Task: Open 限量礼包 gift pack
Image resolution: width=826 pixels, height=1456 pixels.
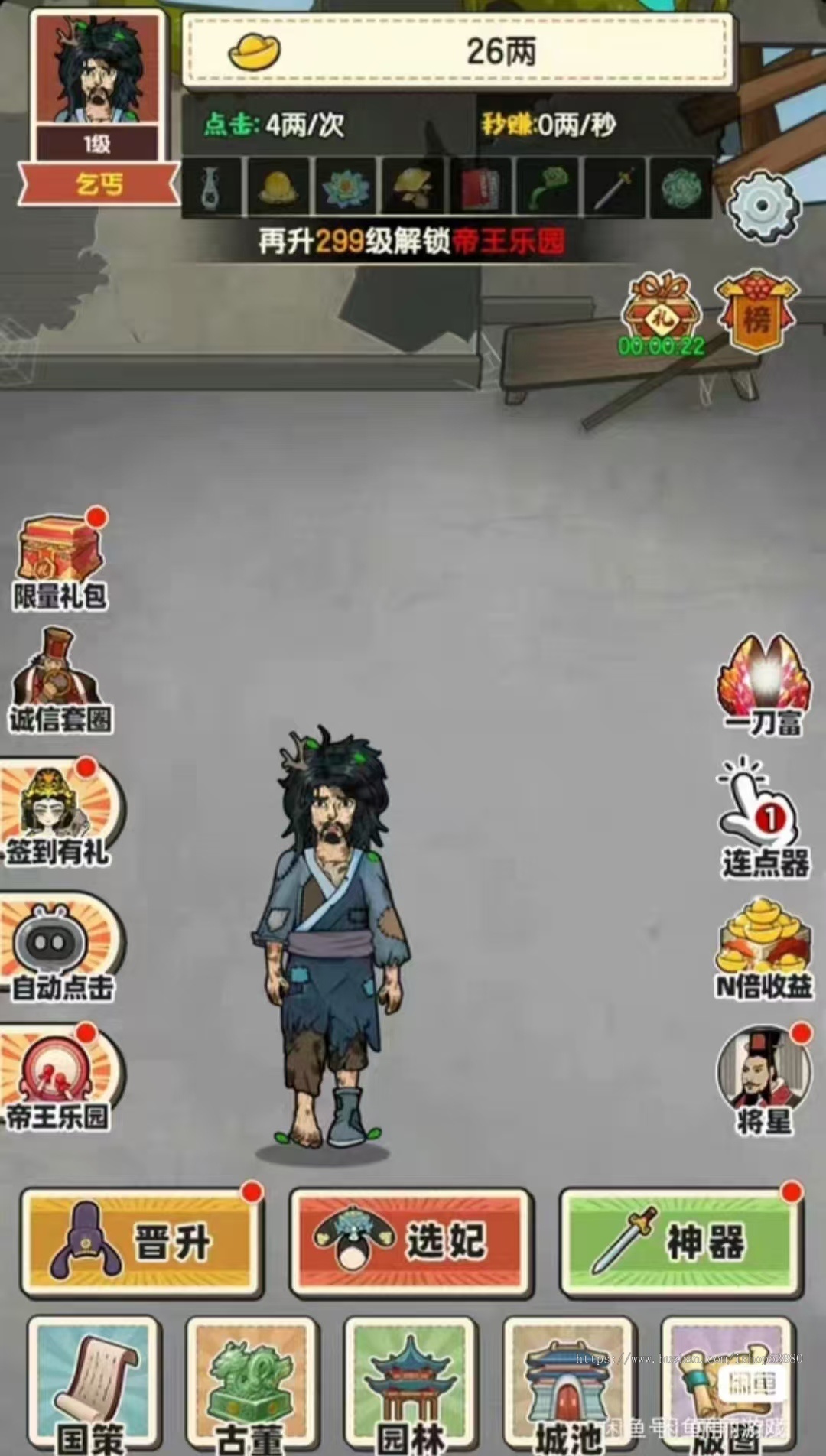Action: 60,562
